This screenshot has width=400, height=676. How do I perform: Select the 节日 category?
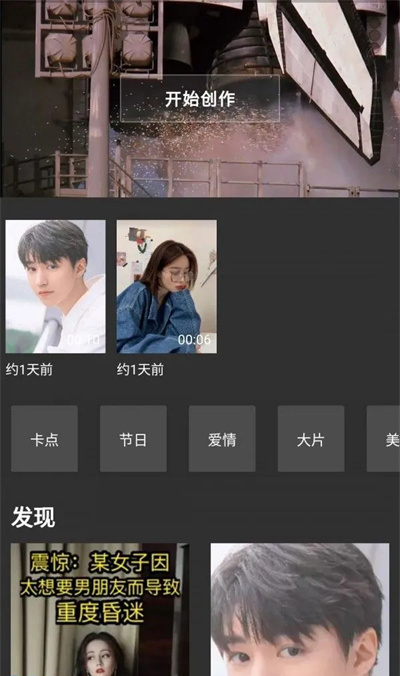[133, 438]
